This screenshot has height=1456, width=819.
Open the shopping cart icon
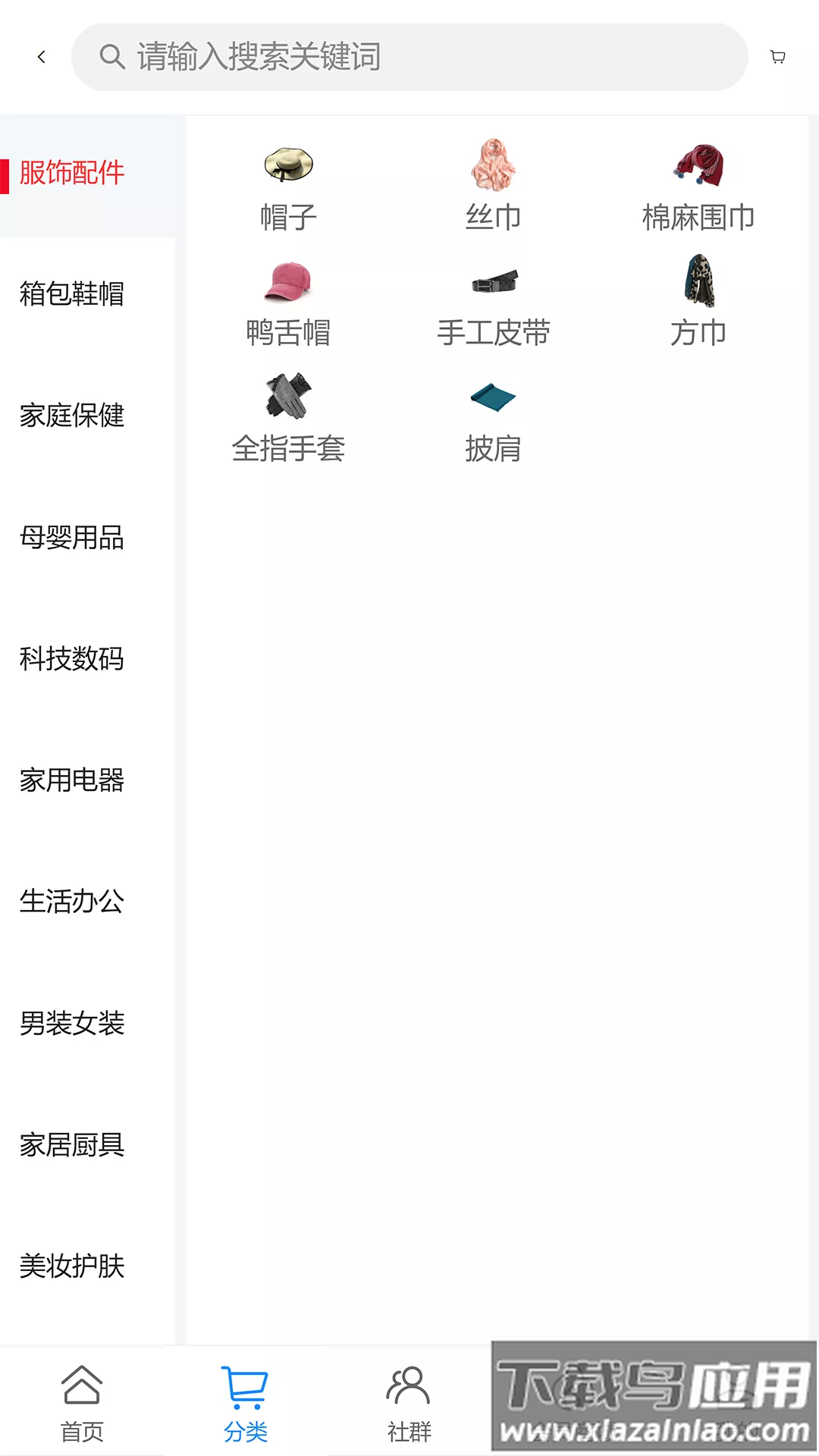point(778,56)
